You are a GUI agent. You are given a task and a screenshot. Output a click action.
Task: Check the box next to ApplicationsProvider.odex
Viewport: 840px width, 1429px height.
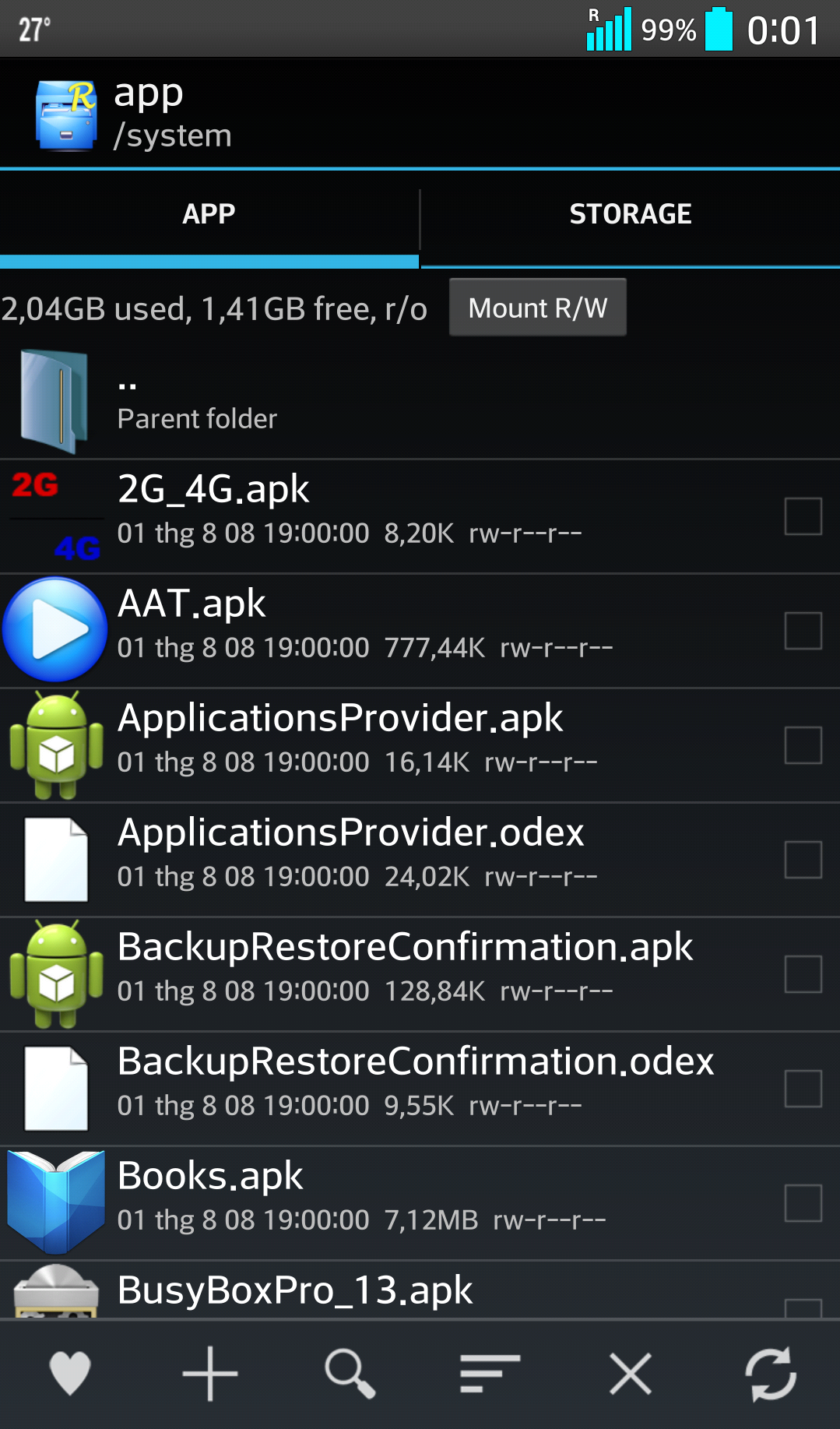[803, 860]
